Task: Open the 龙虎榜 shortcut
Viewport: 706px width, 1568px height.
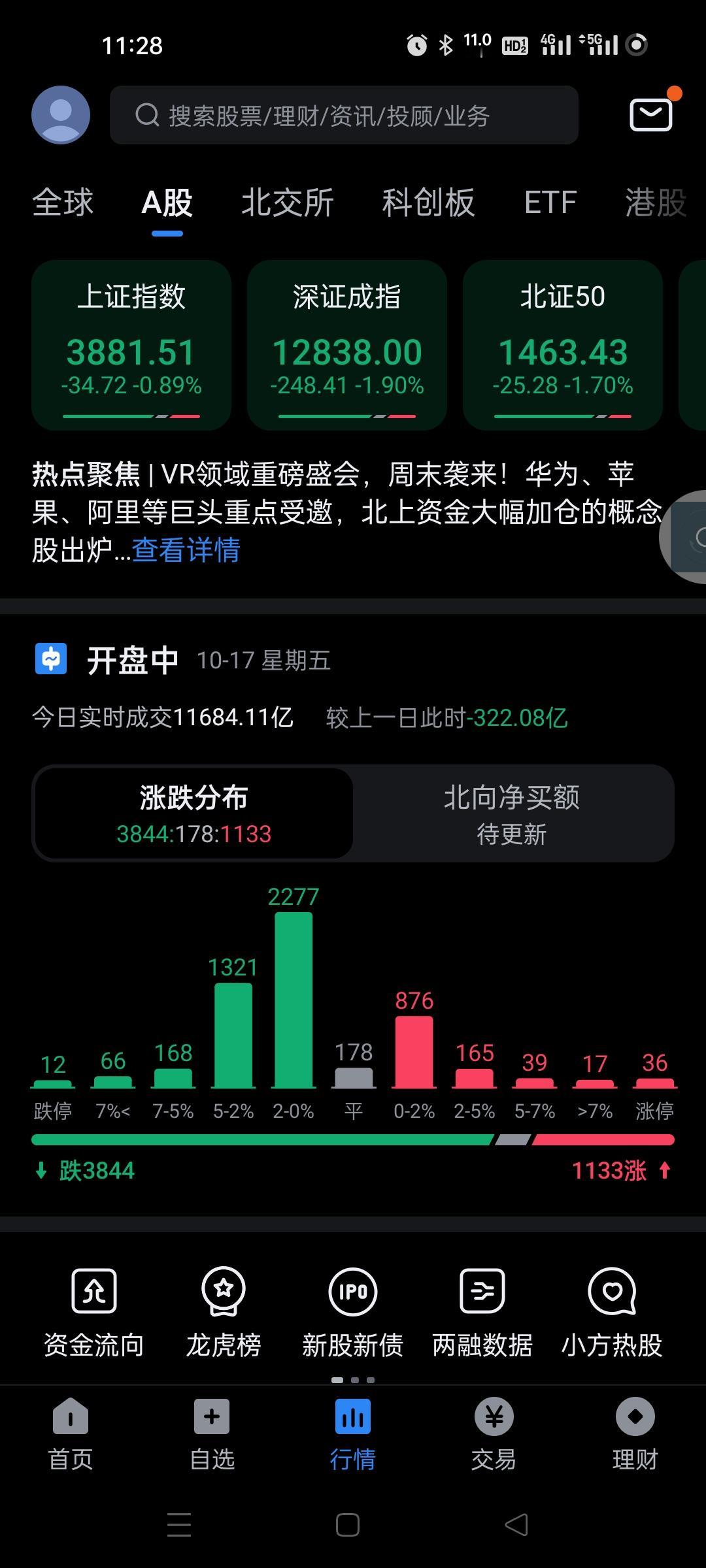Action: tap(224, 1310)
